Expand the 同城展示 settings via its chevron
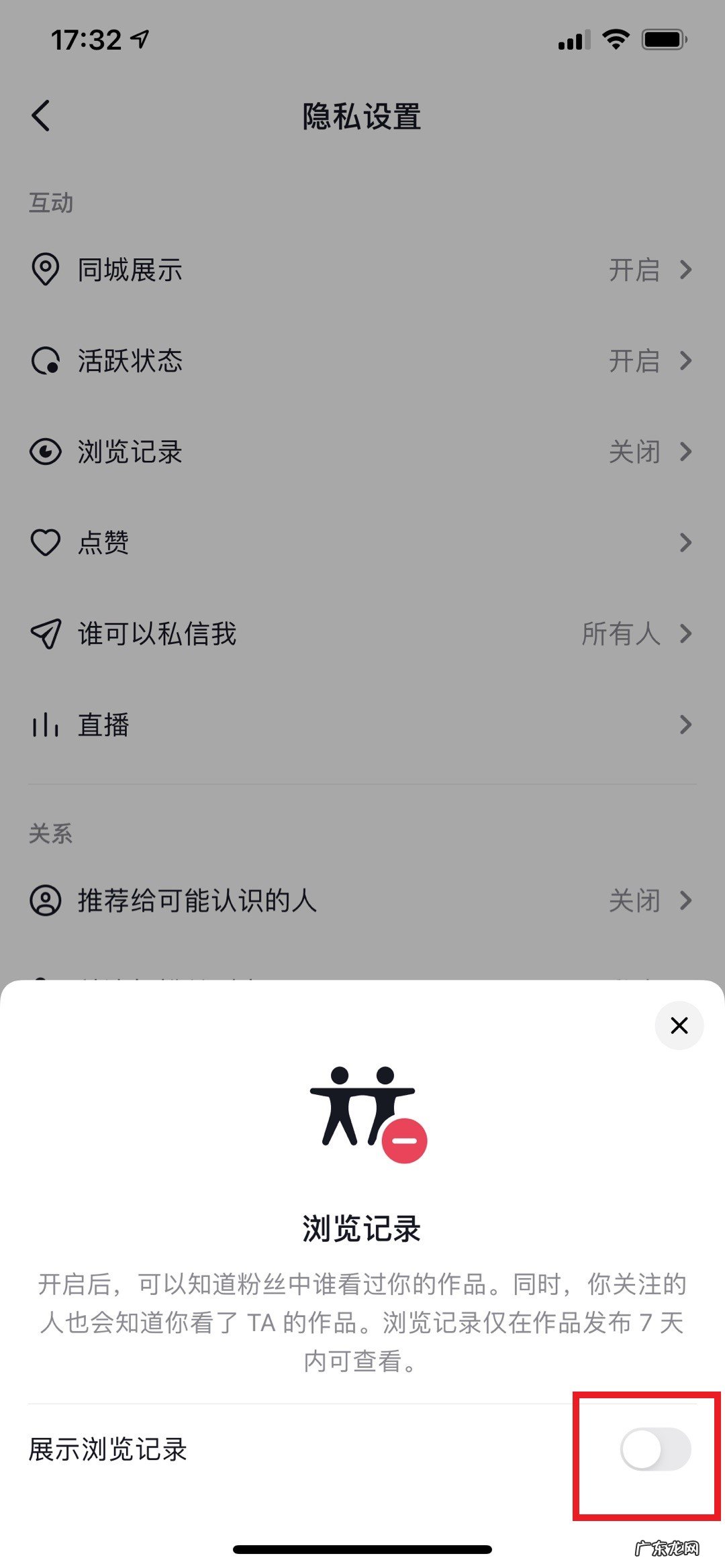The height and width of the screenshot is (1568, 725). 687,270
